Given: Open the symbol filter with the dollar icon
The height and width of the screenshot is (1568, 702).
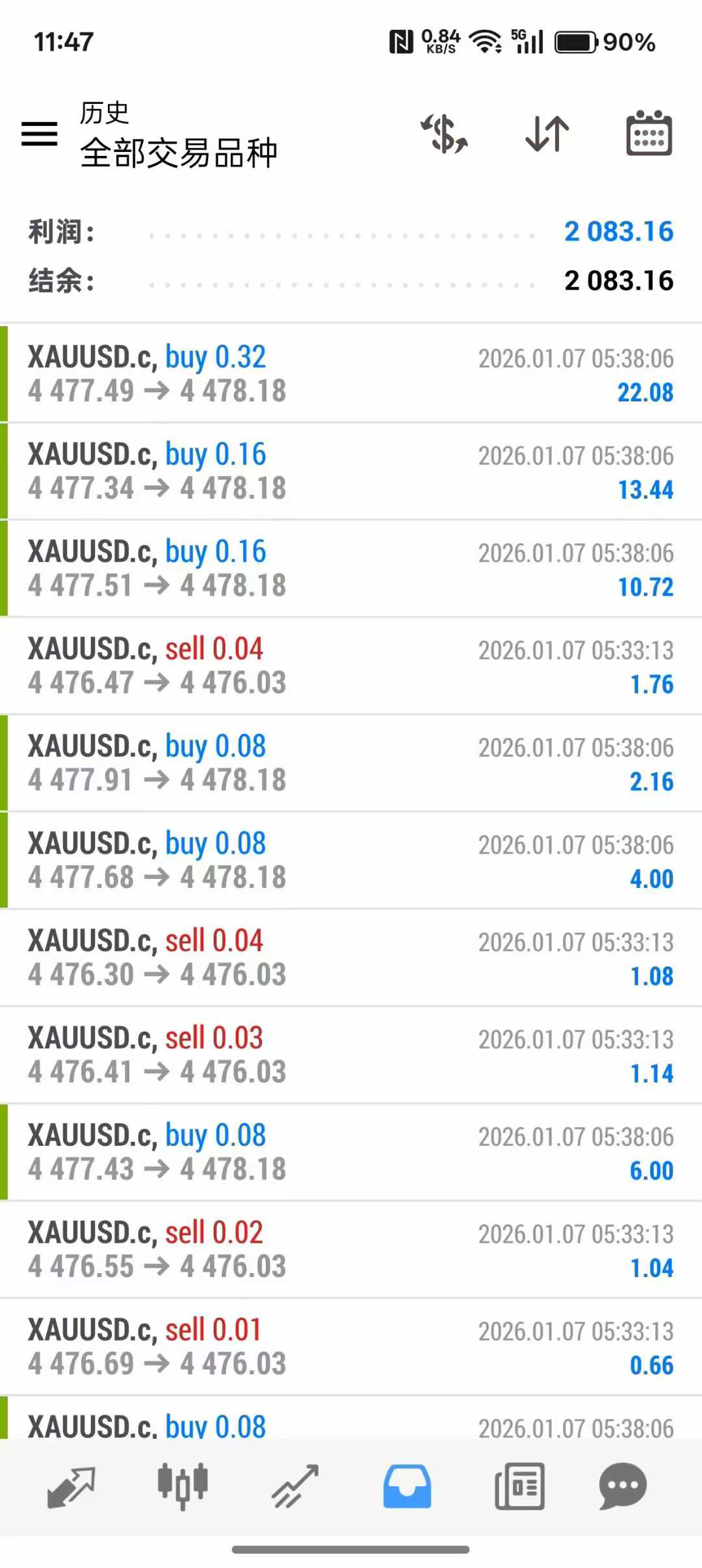Looking at the screenshot, I should point(445,134).
